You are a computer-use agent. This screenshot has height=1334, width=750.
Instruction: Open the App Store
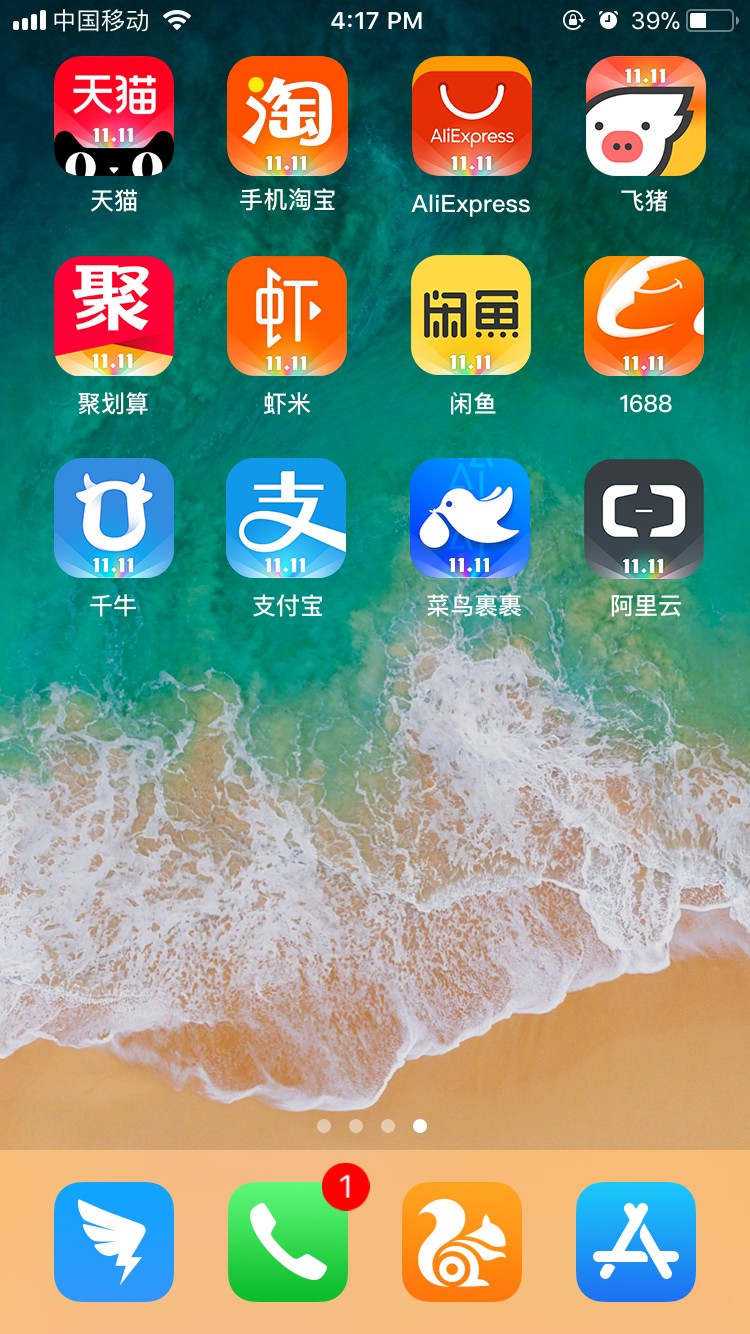pyautogui.click(x=636, y=1241)
